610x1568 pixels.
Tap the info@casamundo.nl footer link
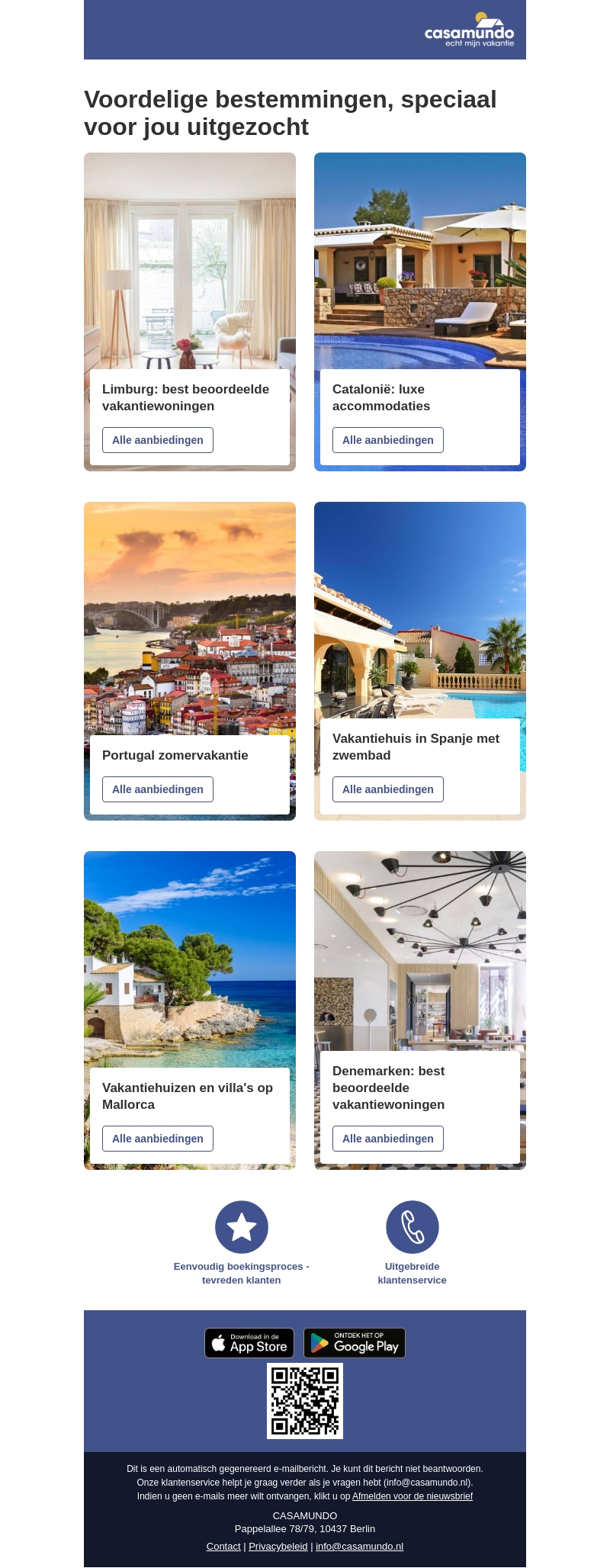[359, 1547]
